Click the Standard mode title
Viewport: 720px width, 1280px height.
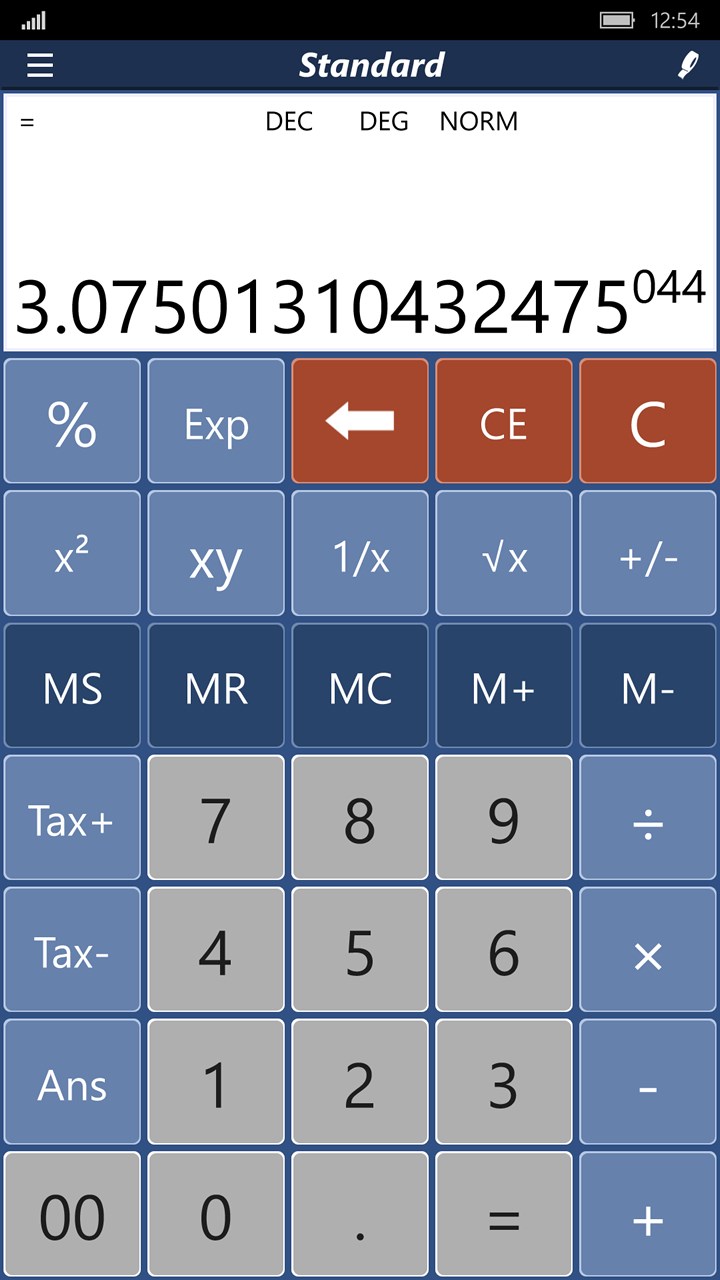tap(372, 66)
